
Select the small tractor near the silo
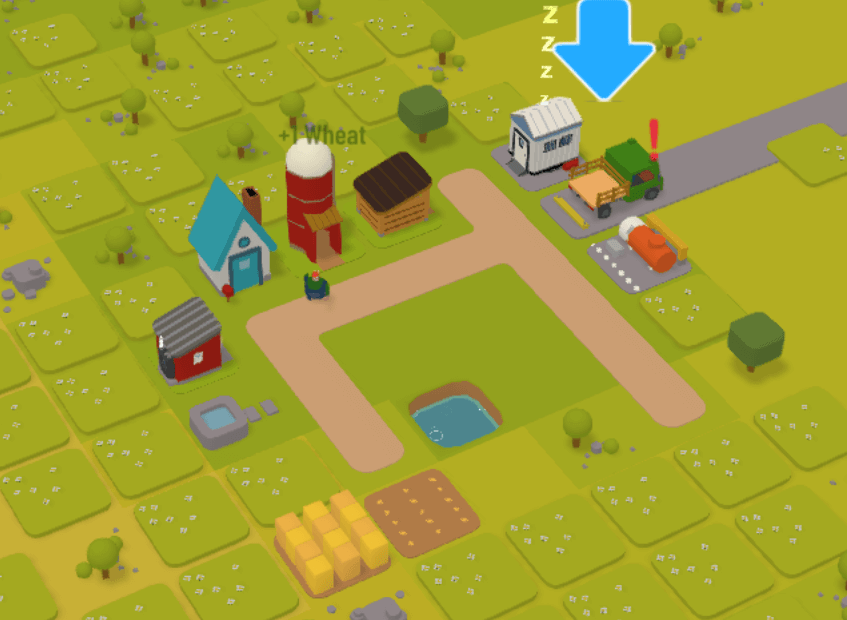(x=318, y=285)
